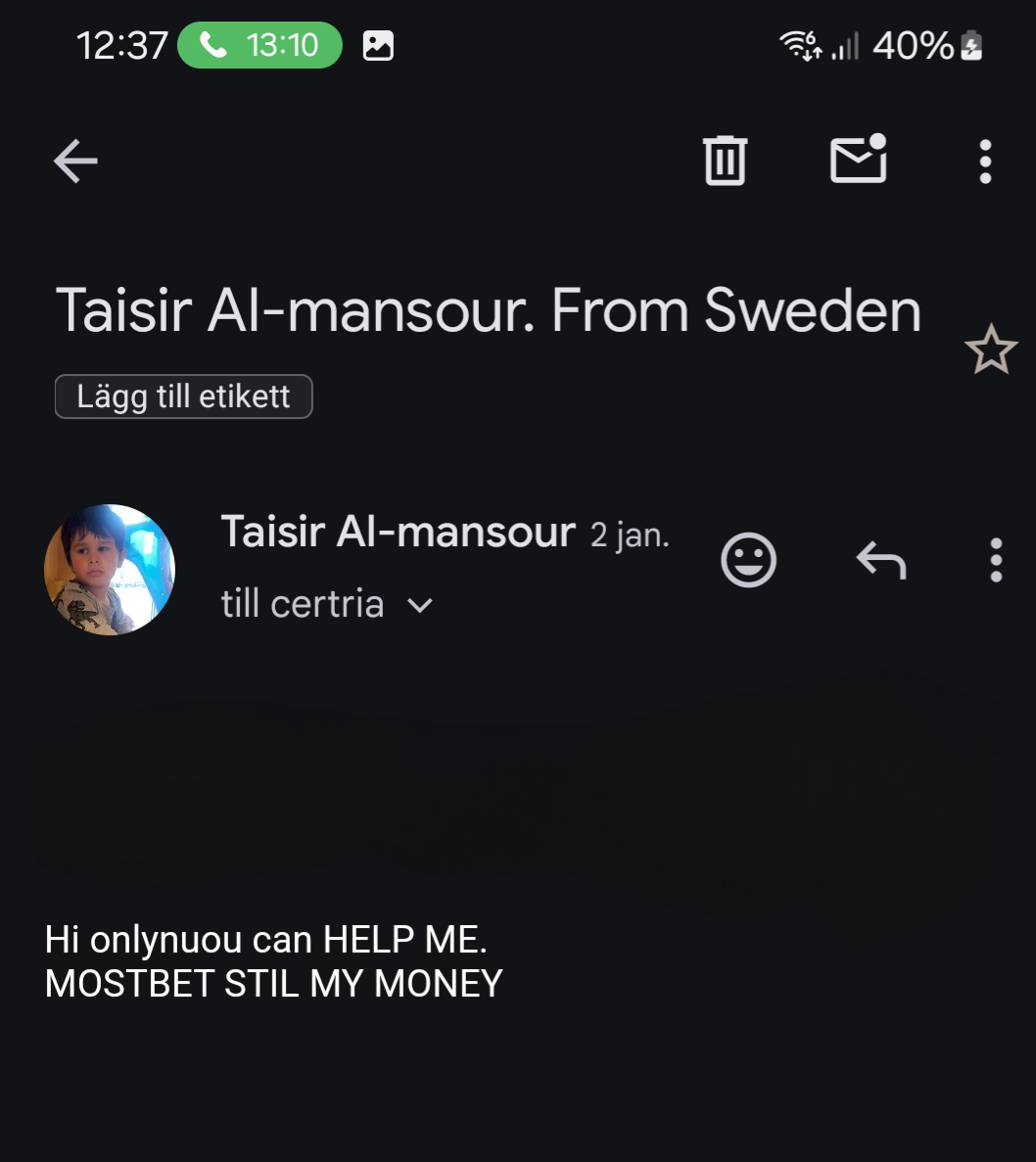The width and height of the screenshot is (1036, 1162).
Task: Tap the Lägg till etikett chip
Action: [x=183, y=396]
